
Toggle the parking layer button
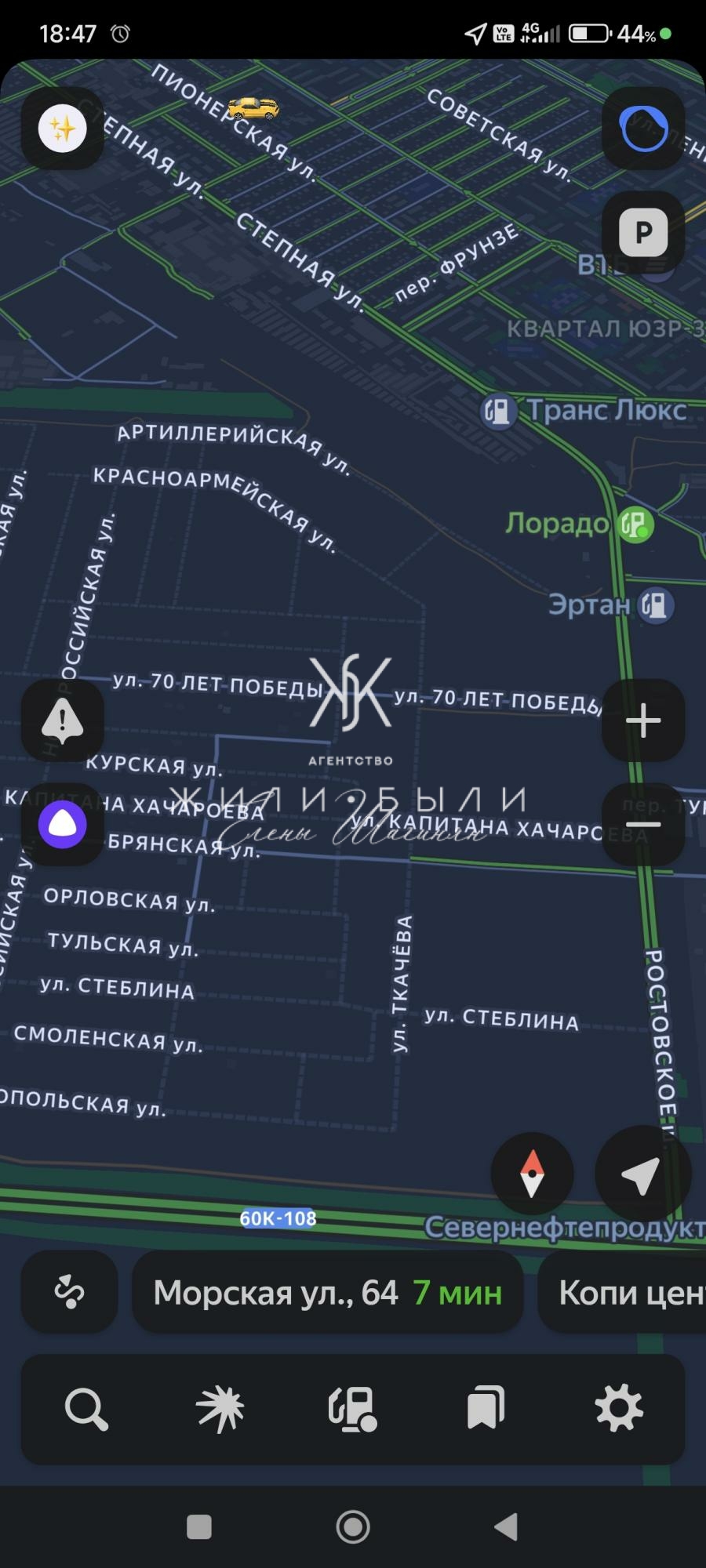643,232
